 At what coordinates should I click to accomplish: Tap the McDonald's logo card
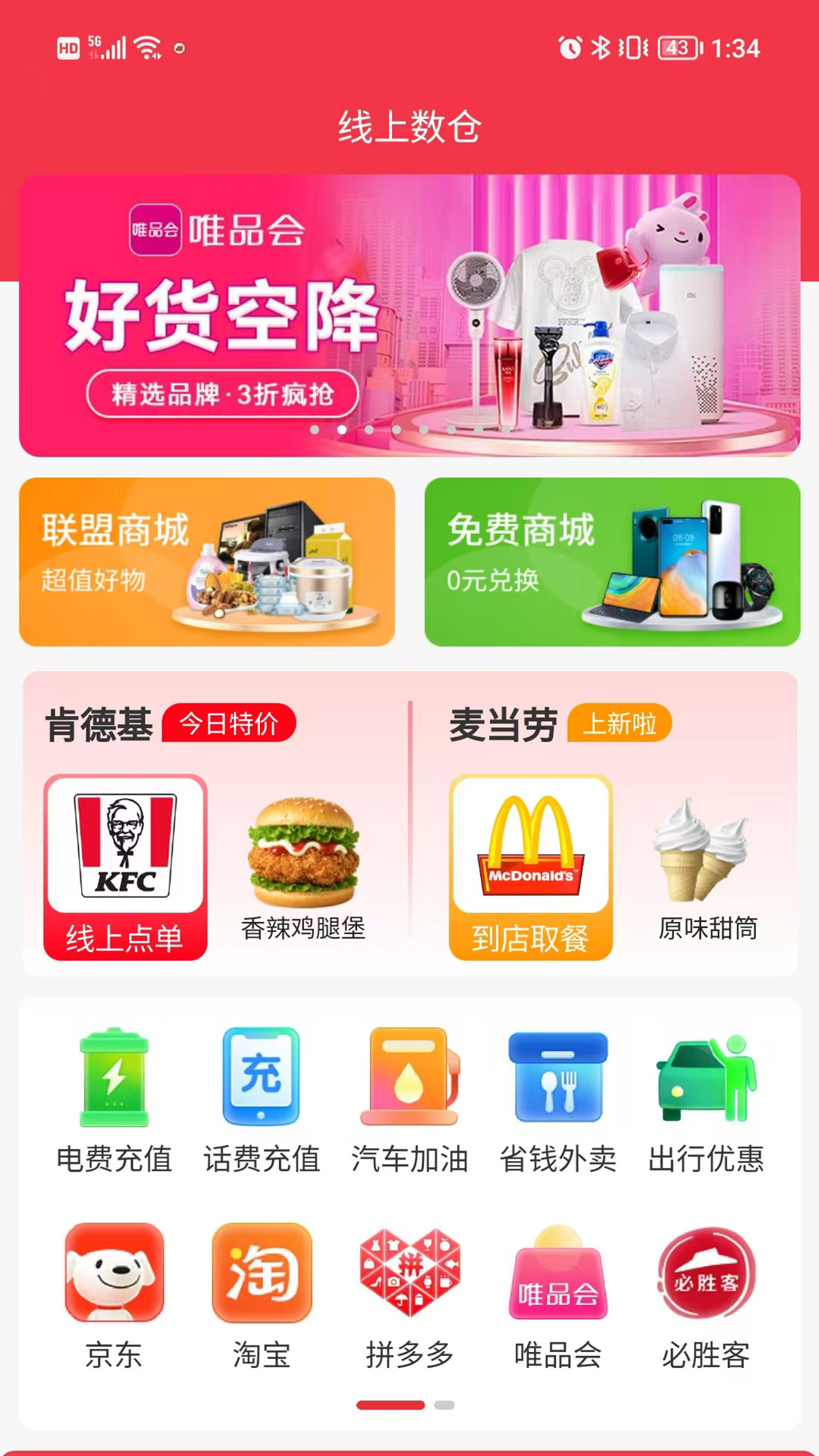coord(529,857)
